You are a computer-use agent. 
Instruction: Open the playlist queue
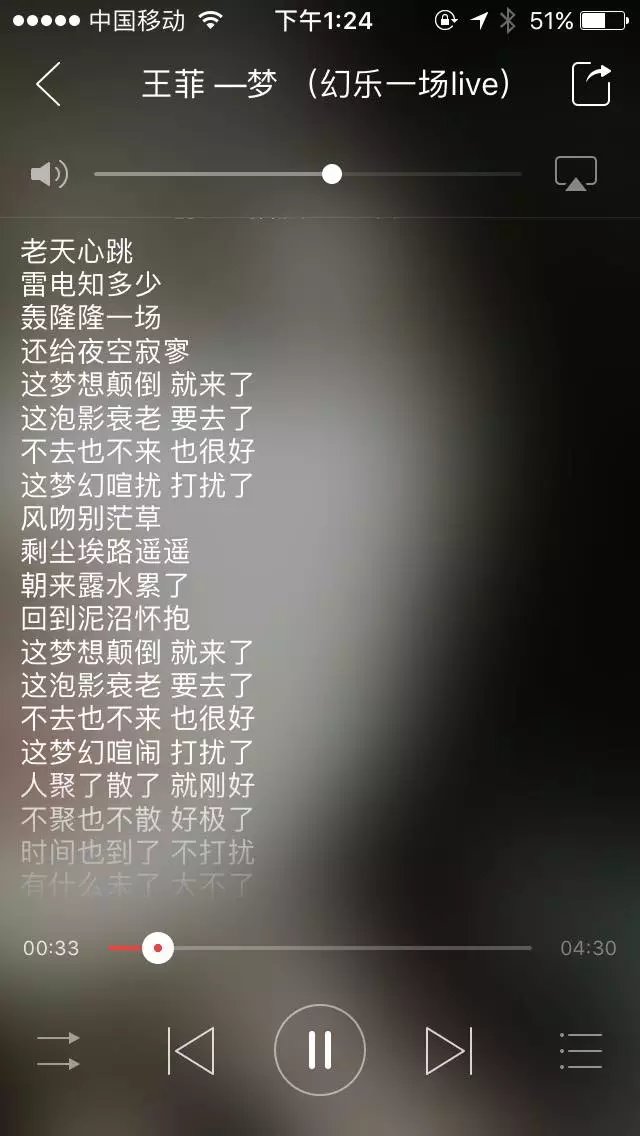click(580, 1051)
